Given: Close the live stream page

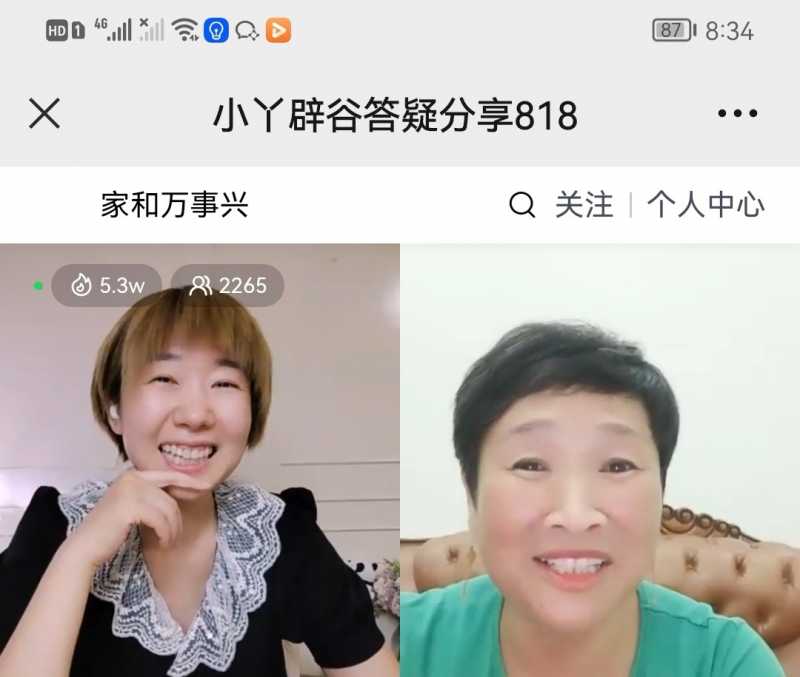Looking at the screenshot, I should pyautogui.click(x=44, y=114).
